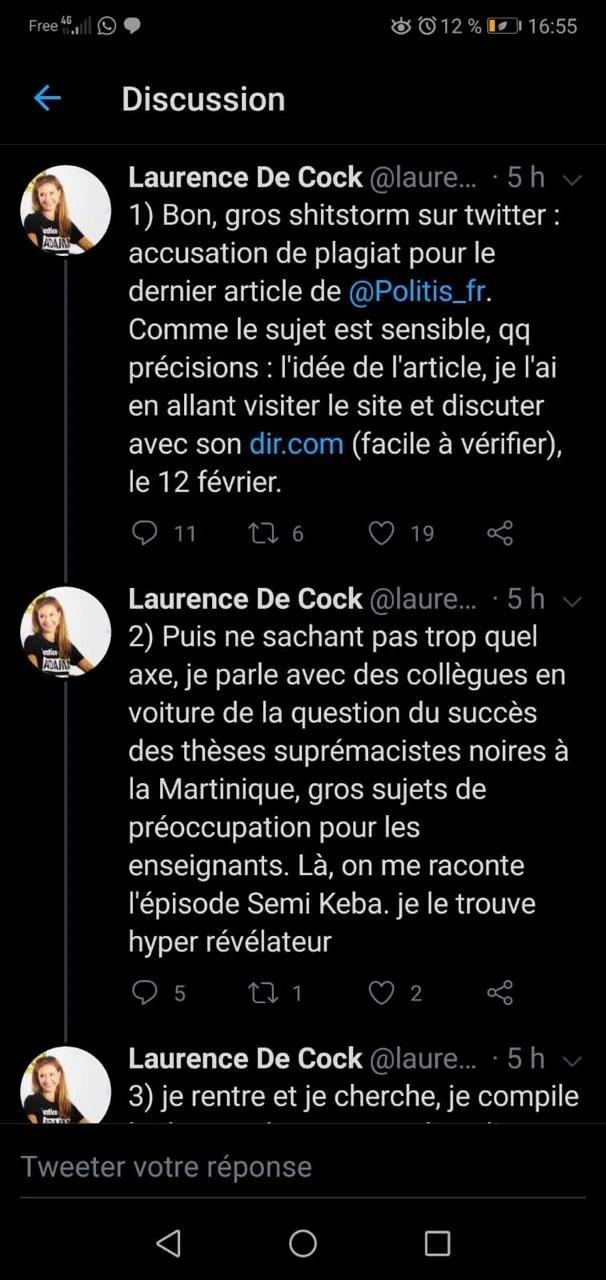Image resolution: width=606 pixels, height=1280 pixels.
Task: Reply to the tweet about the plagiarism accusation
Action: pyautogui.click(x=146, y=533)
